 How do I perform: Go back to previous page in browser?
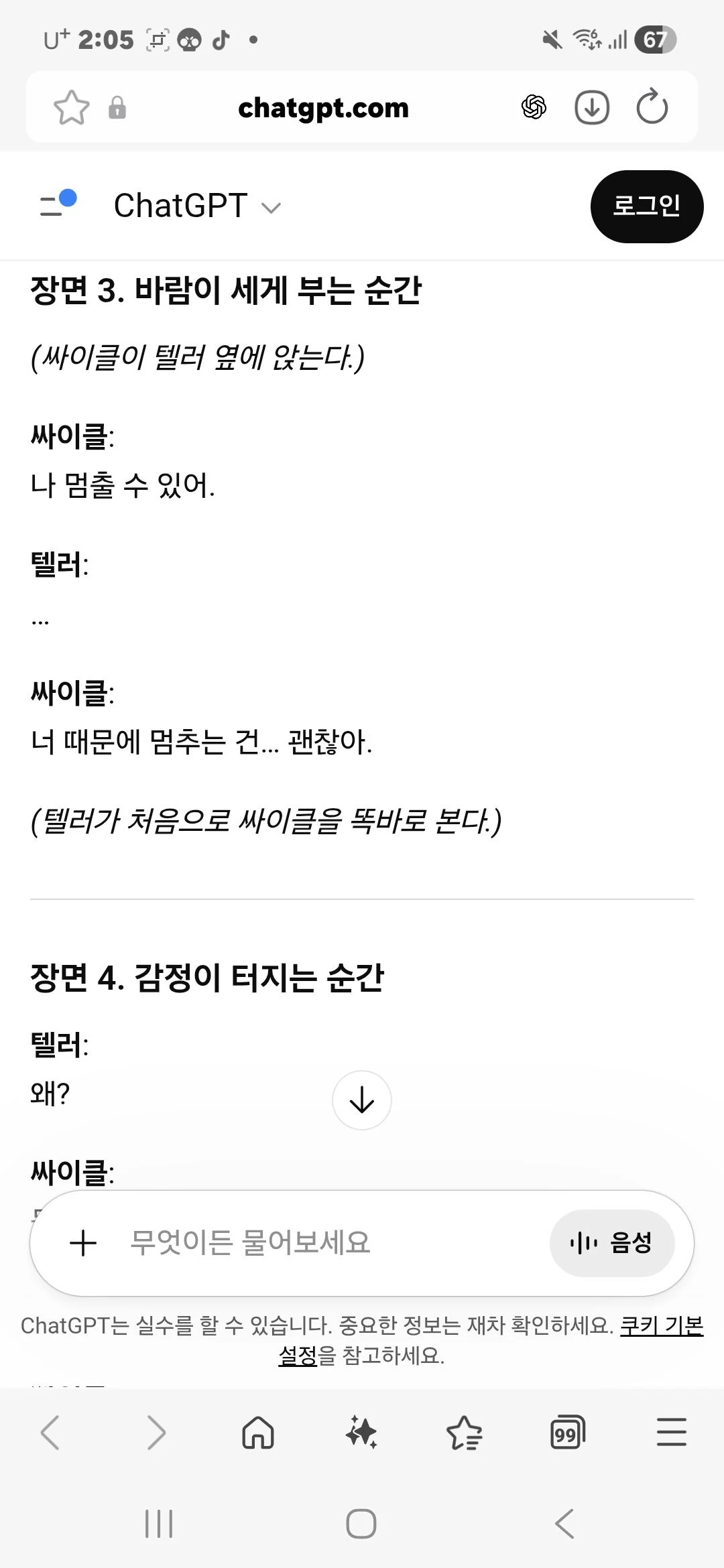51,1433
